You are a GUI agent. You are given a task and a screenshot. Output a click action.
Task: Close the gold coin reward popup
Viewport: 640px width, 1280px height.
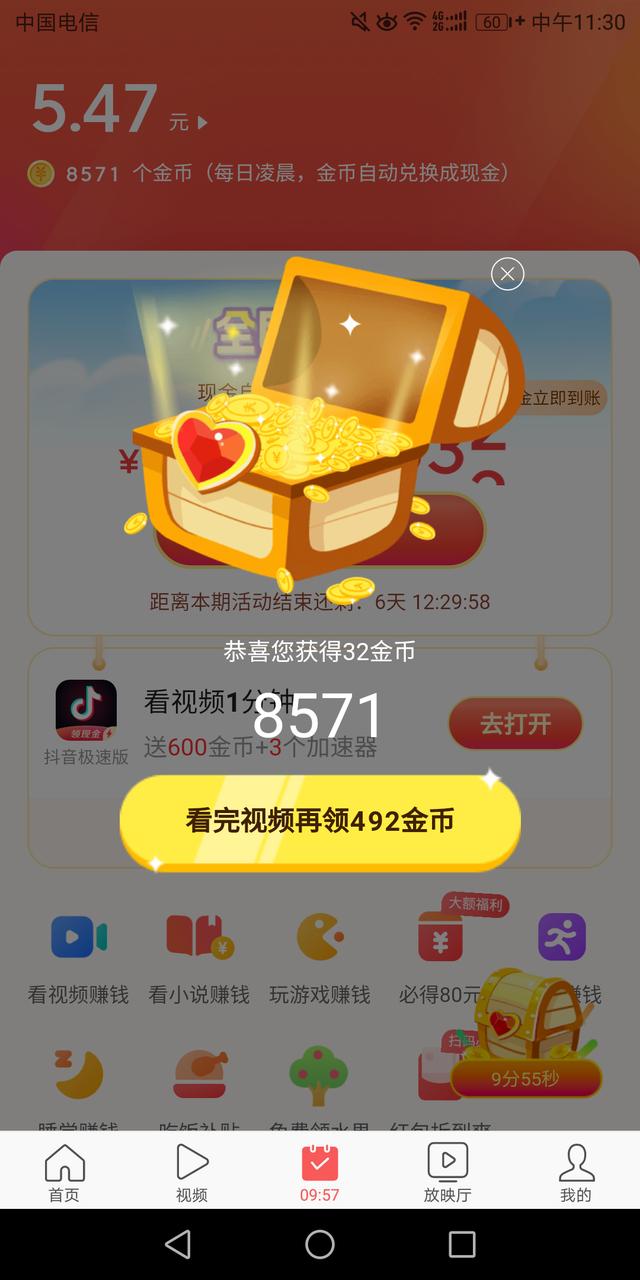[507, 273]
